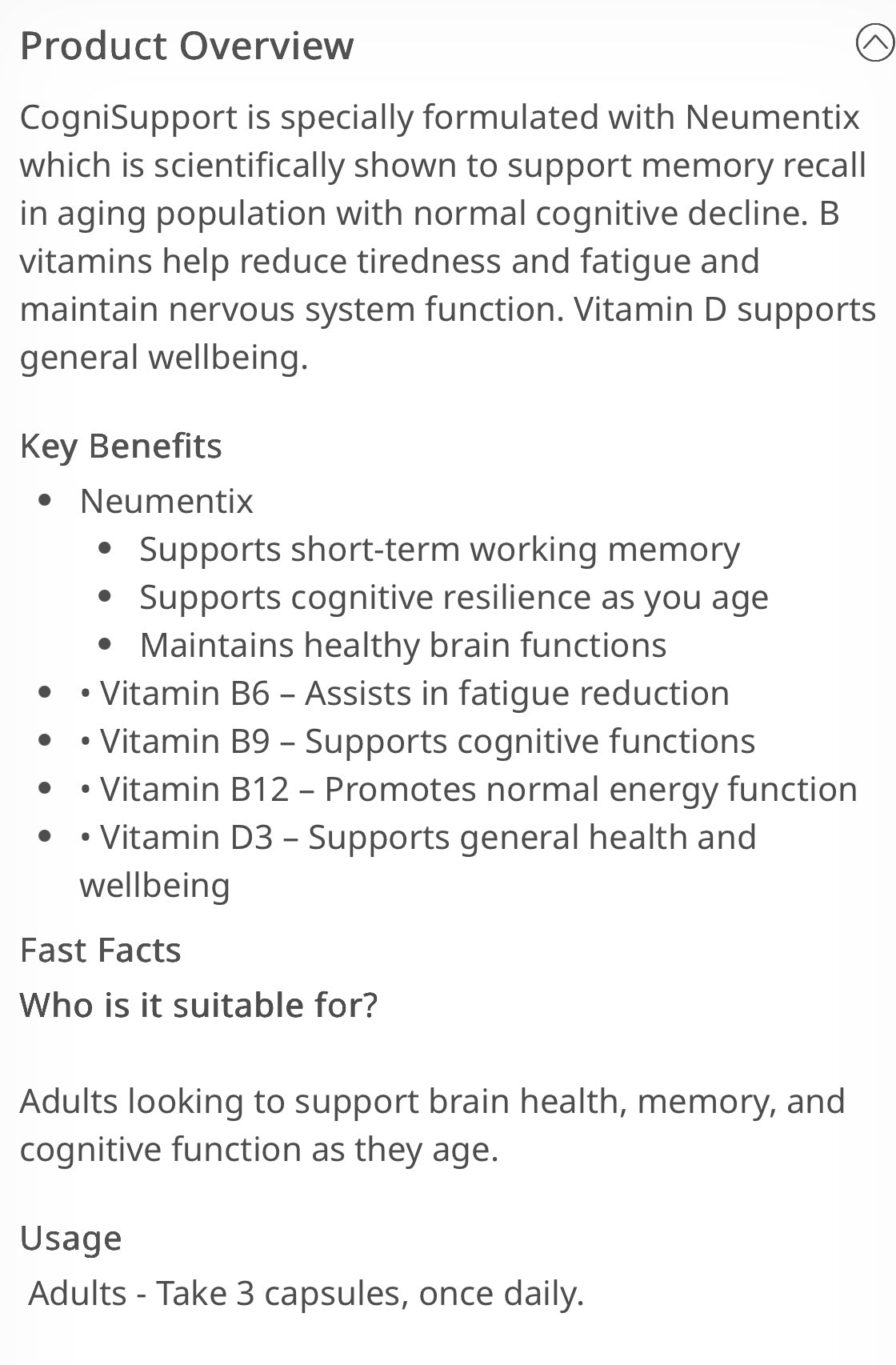
Task: Click the 'Supports cognitive resilience as you age' bullet
Action: click(454, 597)
